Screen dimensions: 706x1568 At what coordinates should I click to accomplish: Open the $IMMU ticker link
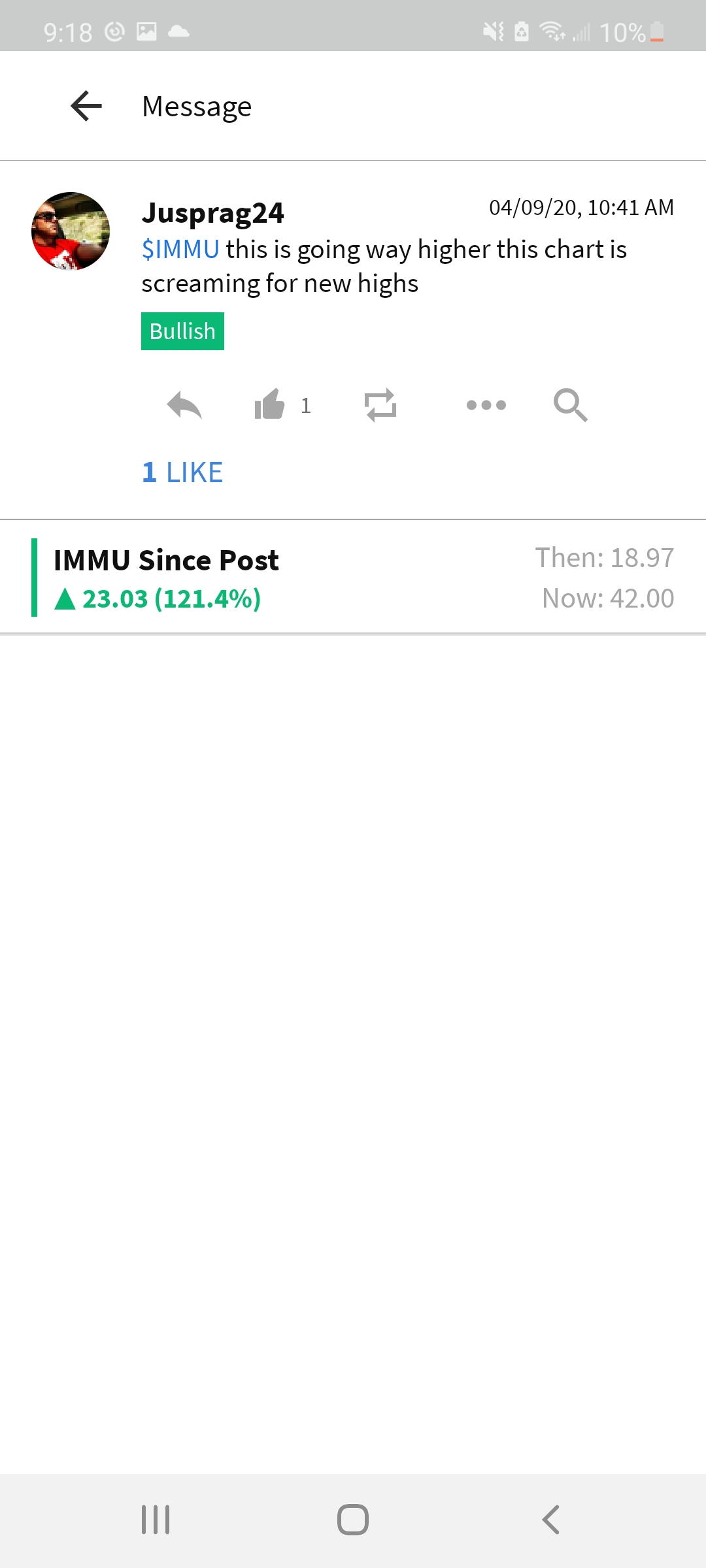point(180,250)
